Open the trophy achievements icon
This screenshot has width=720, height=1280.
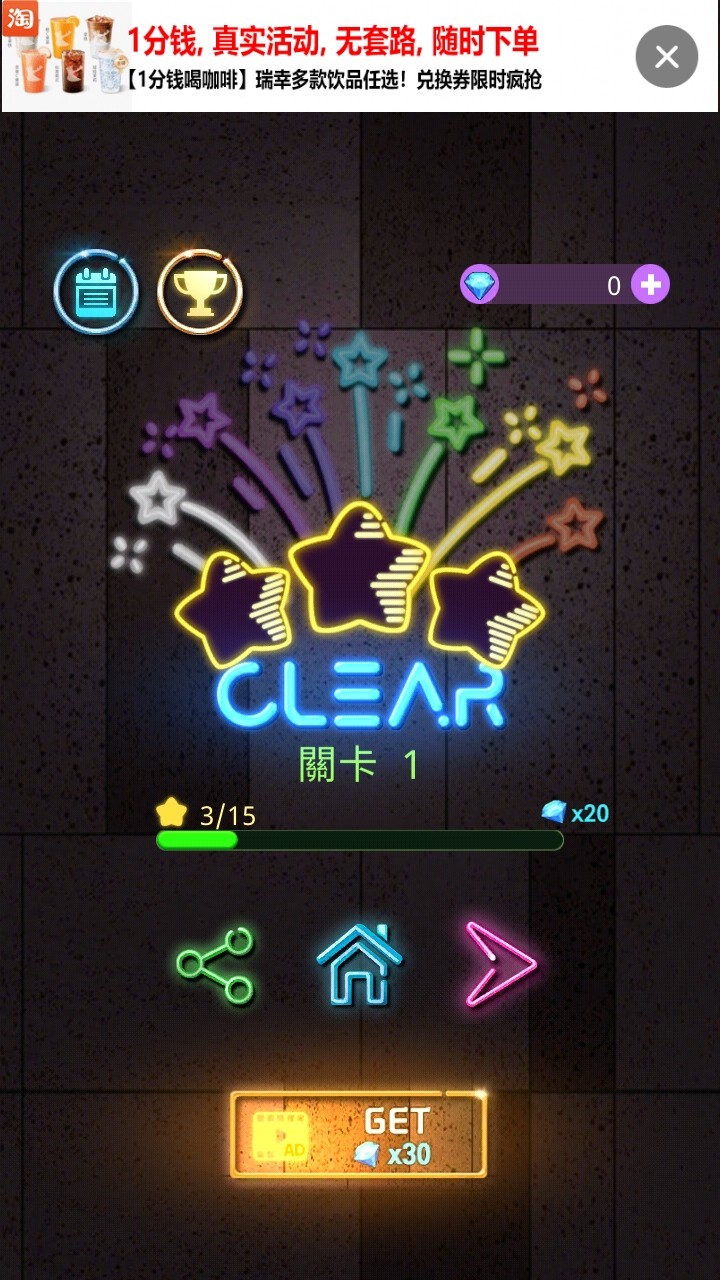(200, 292)
